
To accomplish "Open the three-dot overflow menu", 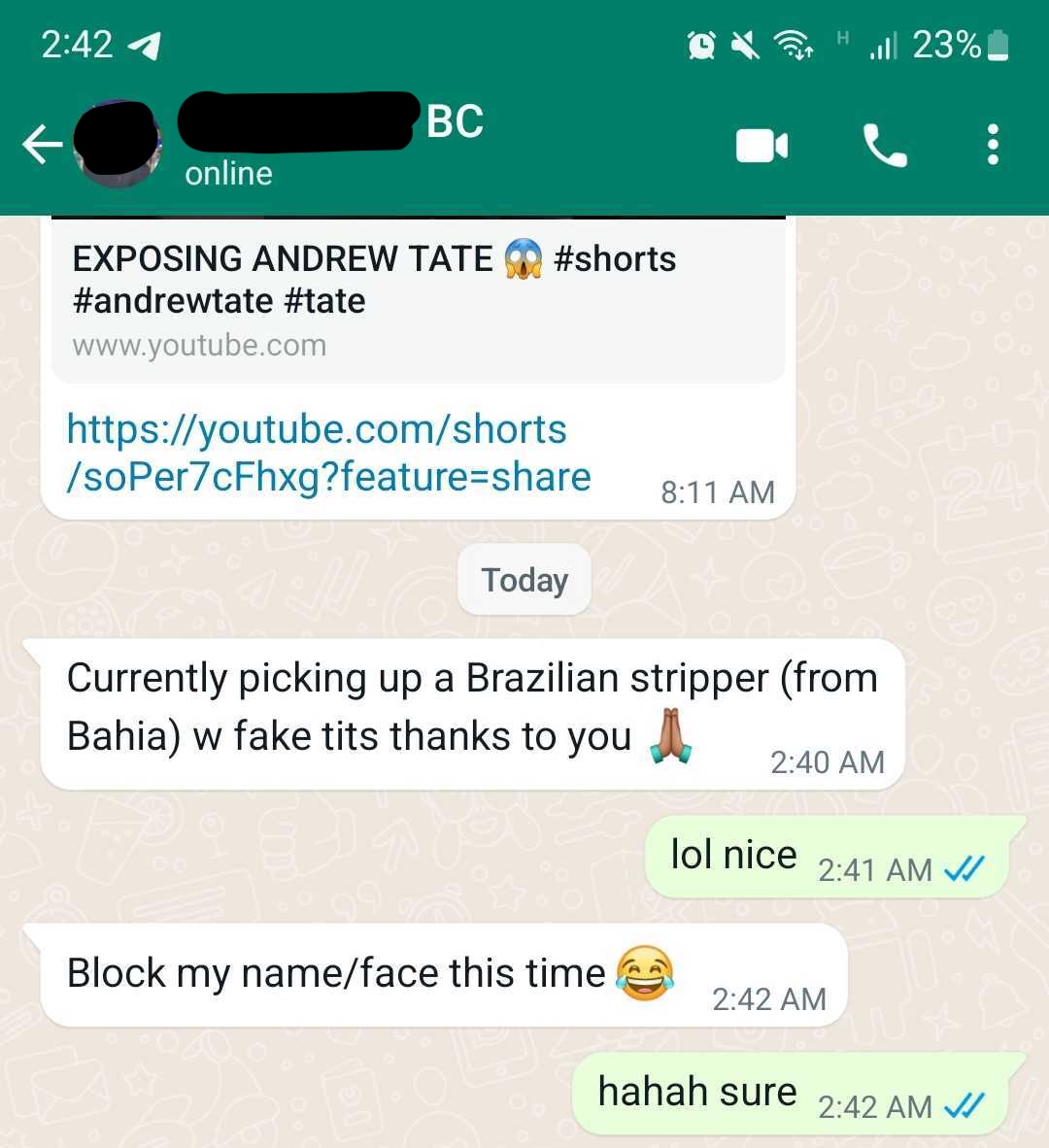I will (992, 145).
